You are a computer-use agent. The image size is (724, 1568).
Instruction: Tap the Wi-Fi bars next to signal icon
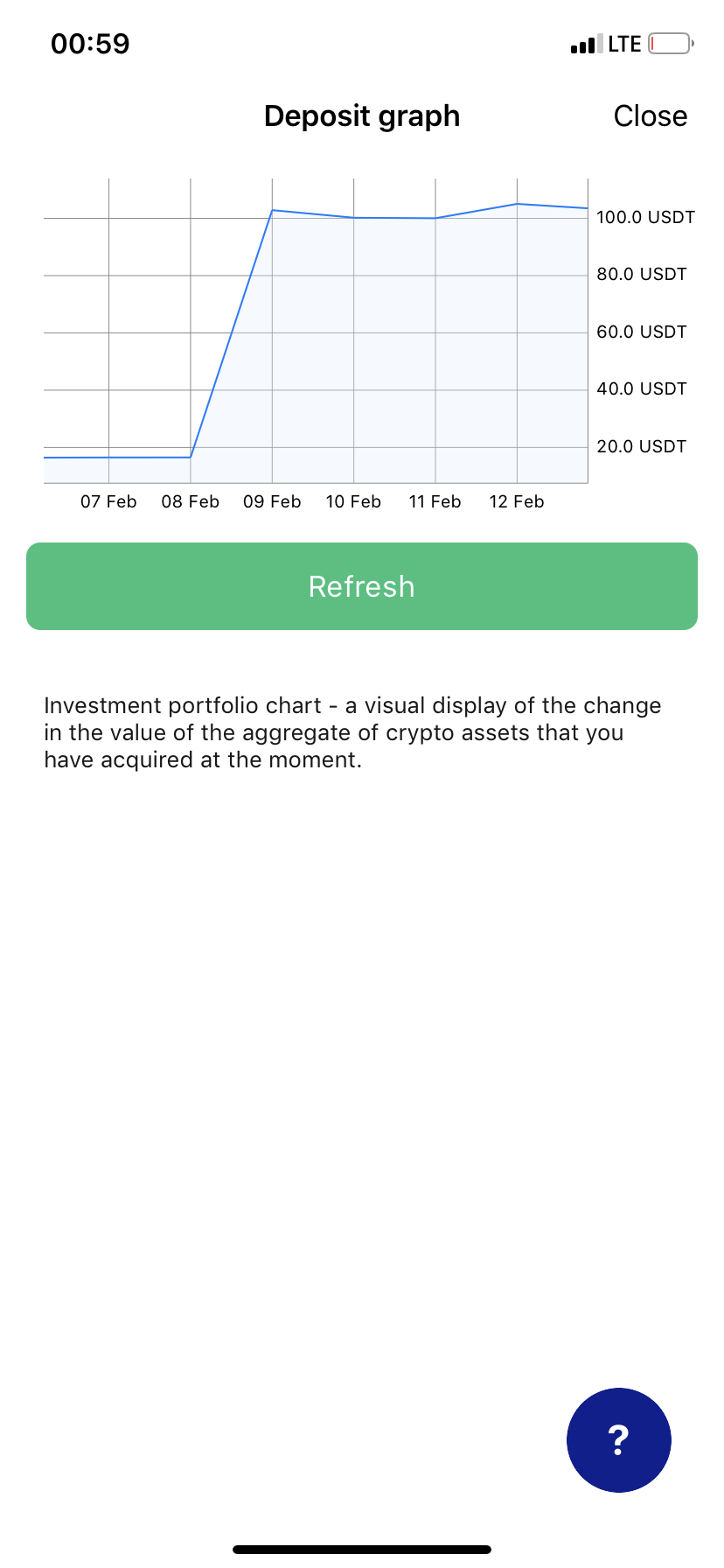[598, 43]
